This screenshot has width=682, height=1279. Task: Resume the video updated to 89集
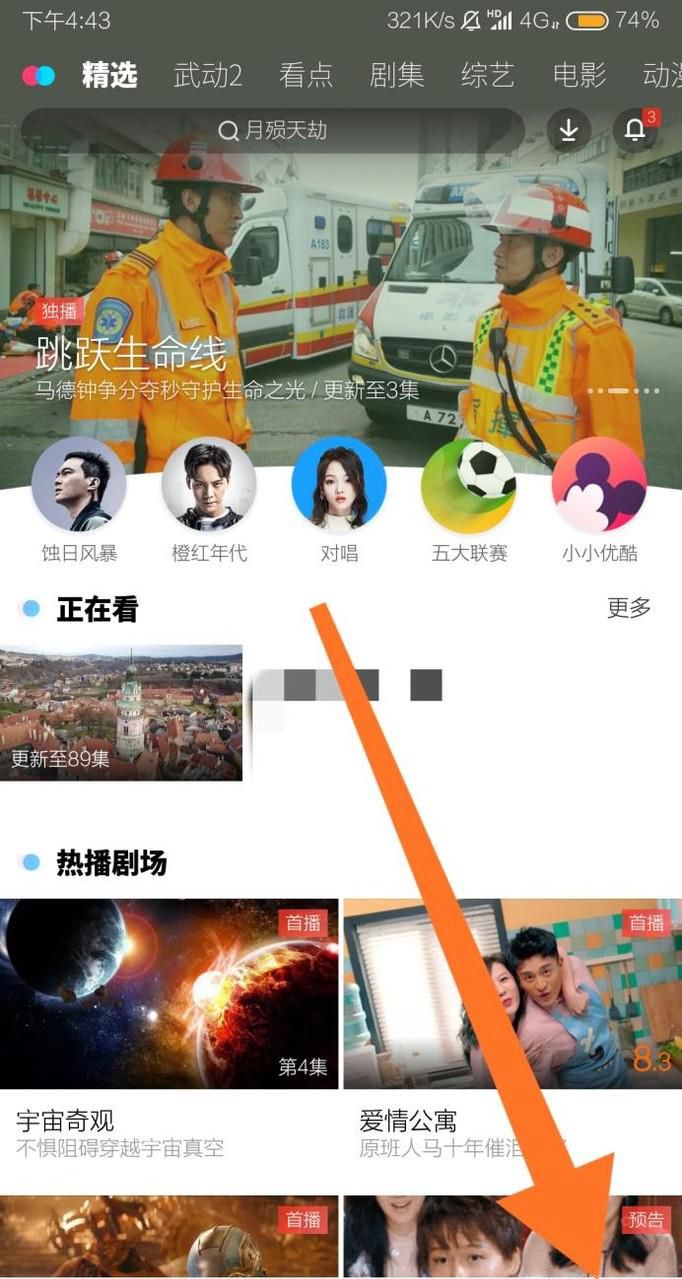(x=121, y=712)
